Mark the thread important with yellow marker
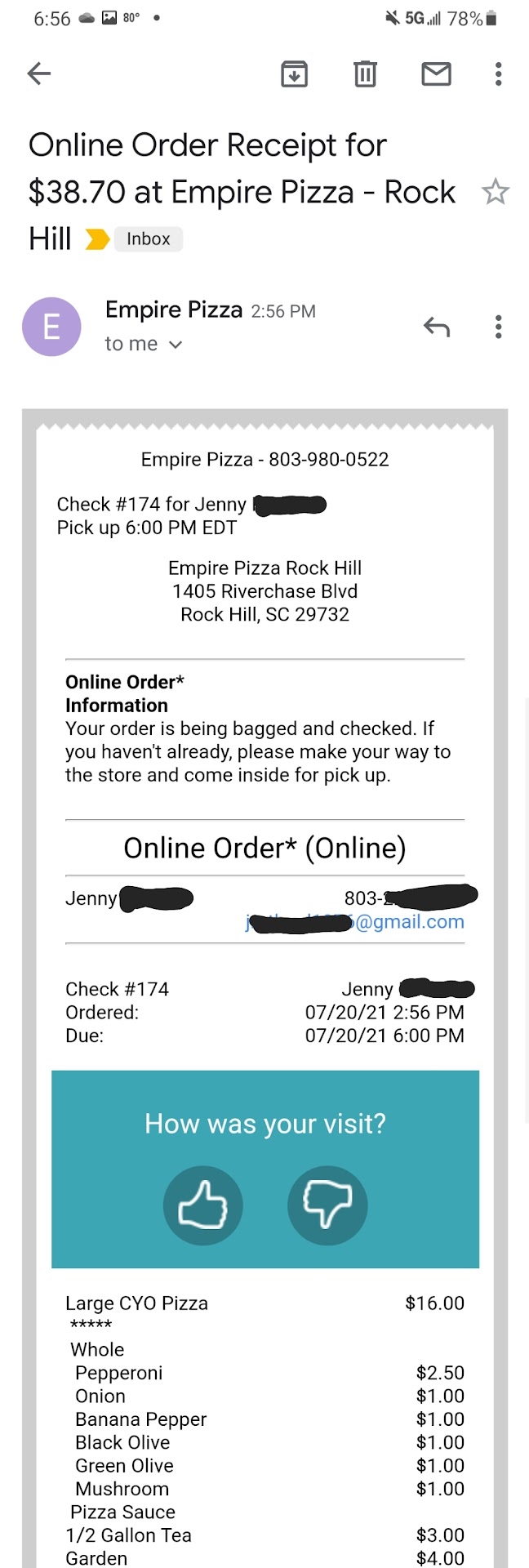The height and width of the screenshot is (1568, 529). tap(97, 239)
